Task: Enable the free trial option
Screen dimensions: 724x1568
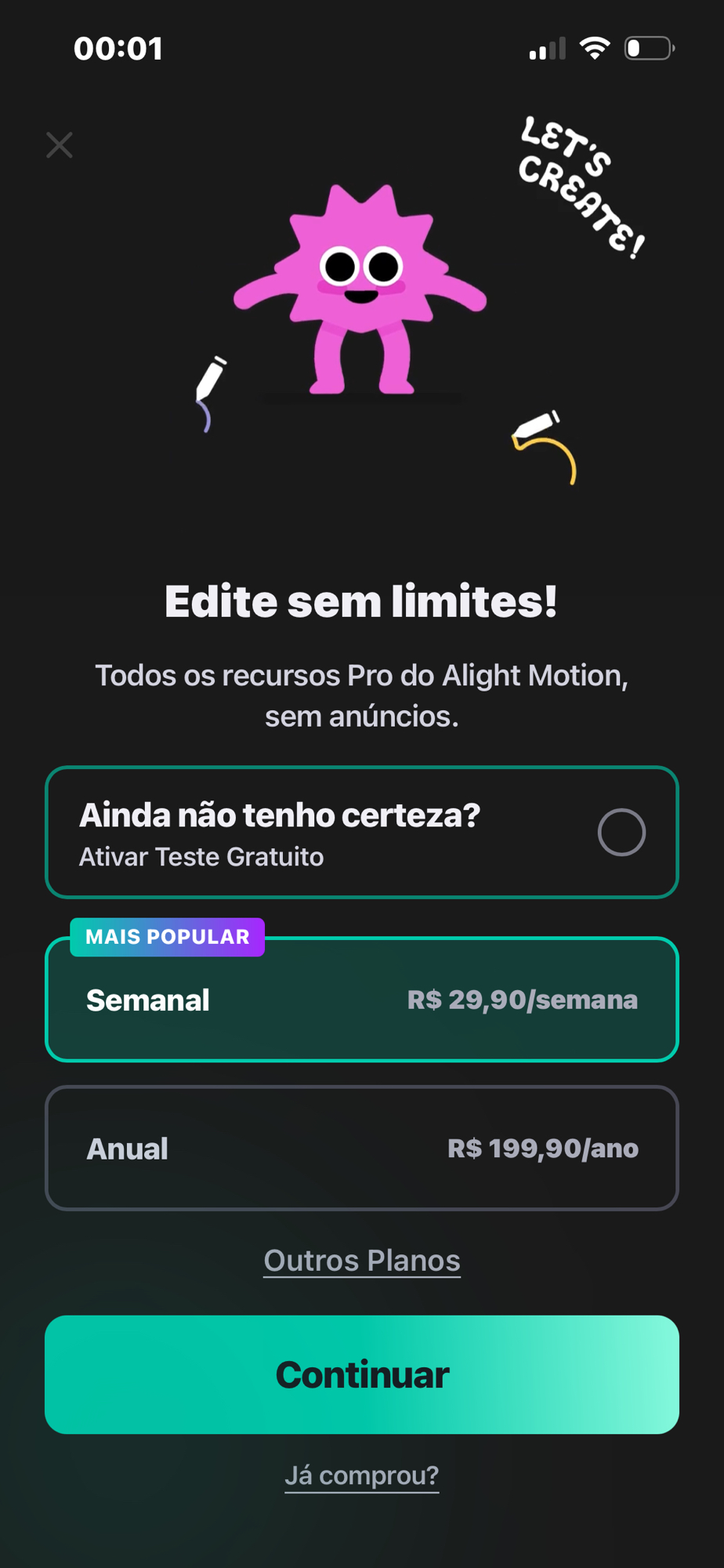Action: click(x=621, y=832)
